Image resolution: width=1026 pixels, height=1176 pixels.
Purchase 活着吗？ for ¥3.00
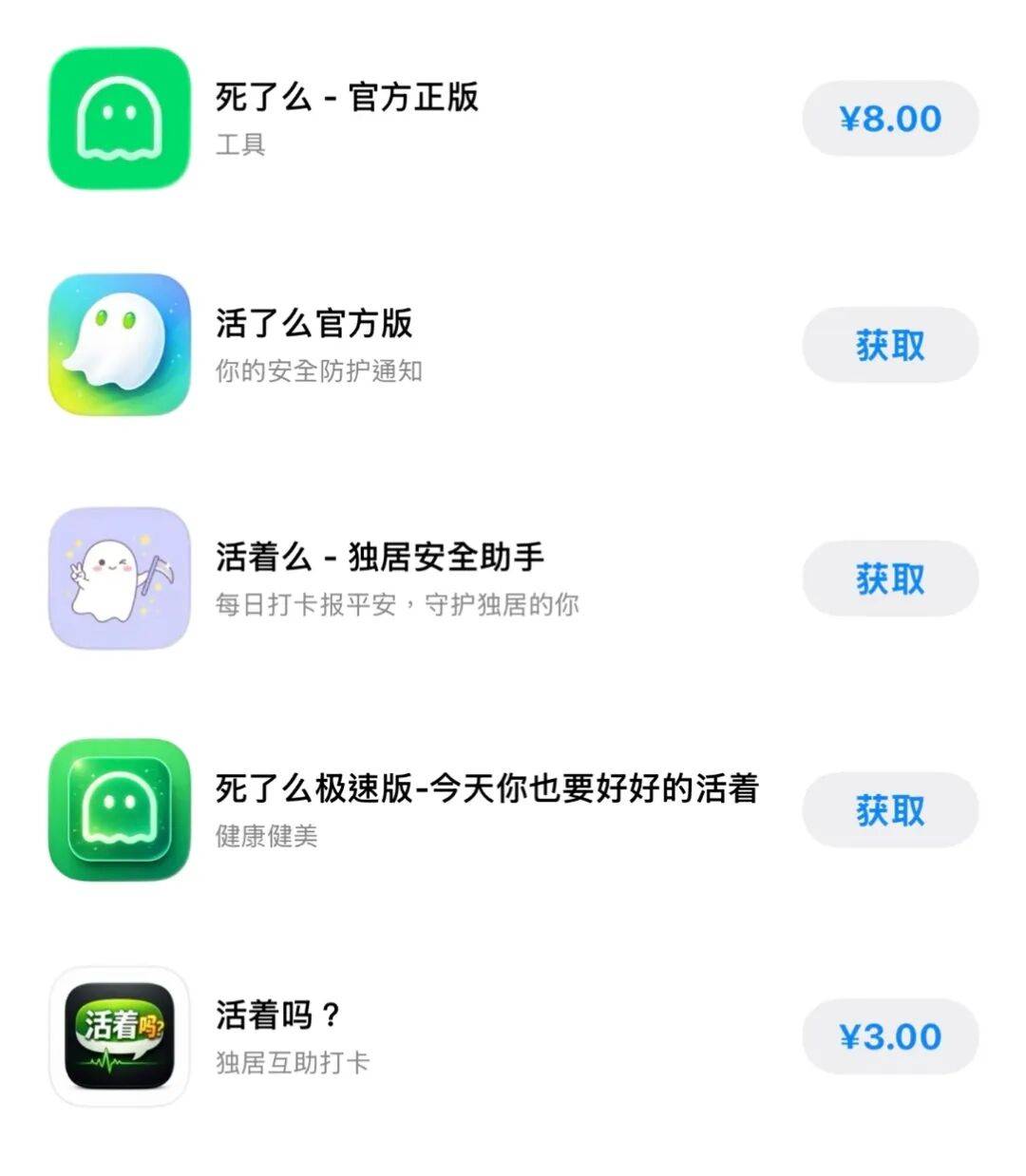coord(890,1036)
